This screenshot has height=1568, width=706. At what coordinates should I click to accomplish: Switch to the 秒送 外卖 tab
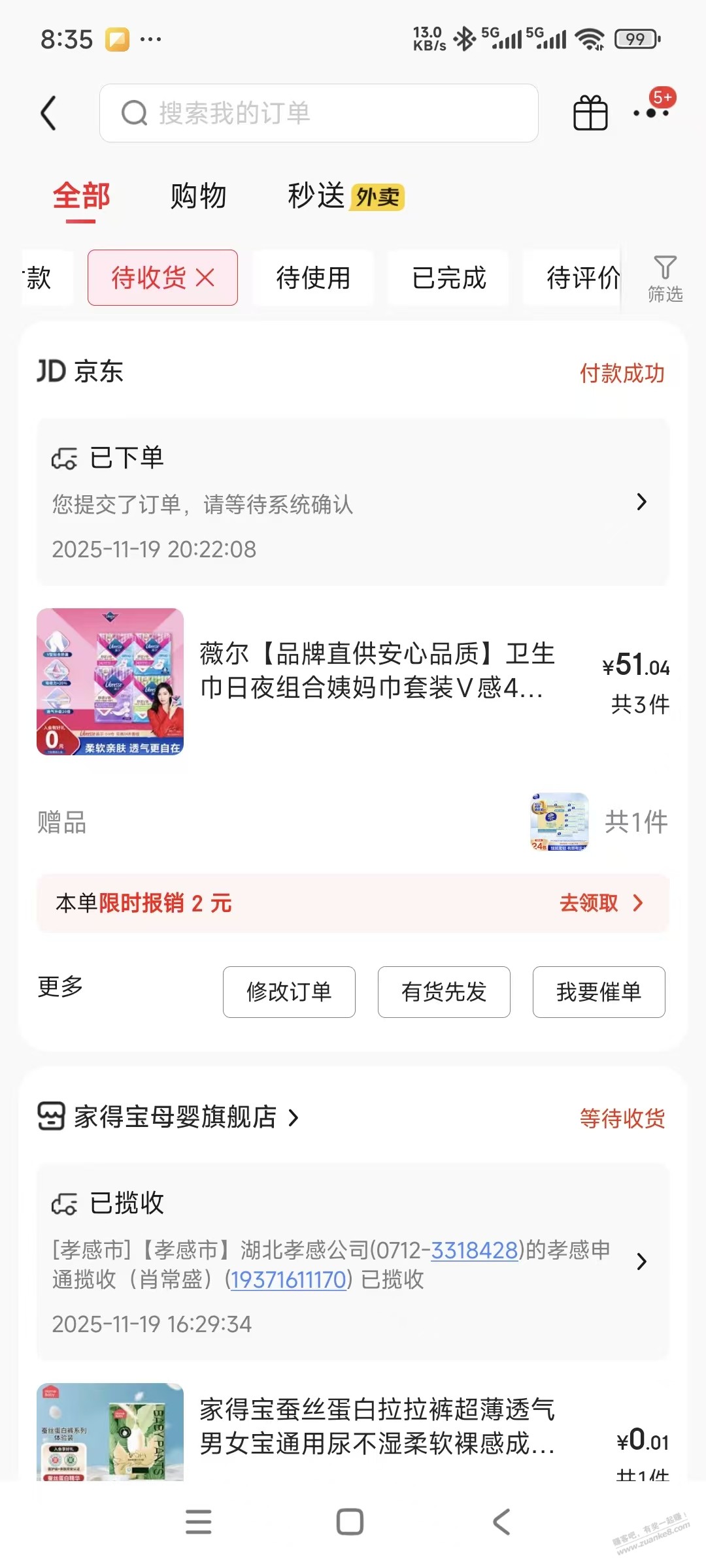pyautogui.click(x=345, y=196)
